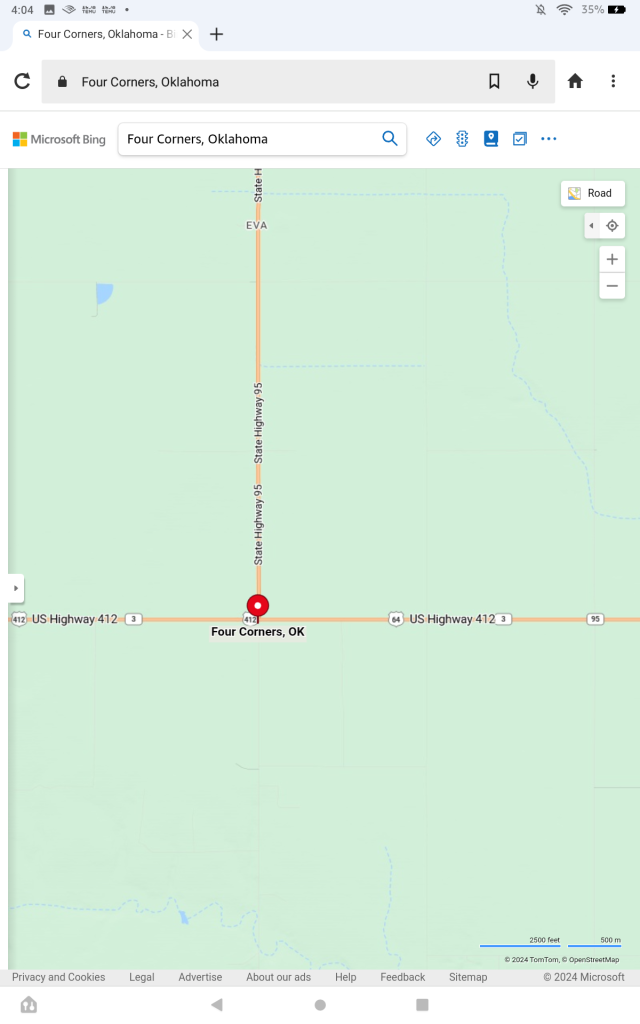Image resolution: width=640 pixels, height=1024 pixels.
Task: Open the browser overflow menu
Action: (613, 82)
